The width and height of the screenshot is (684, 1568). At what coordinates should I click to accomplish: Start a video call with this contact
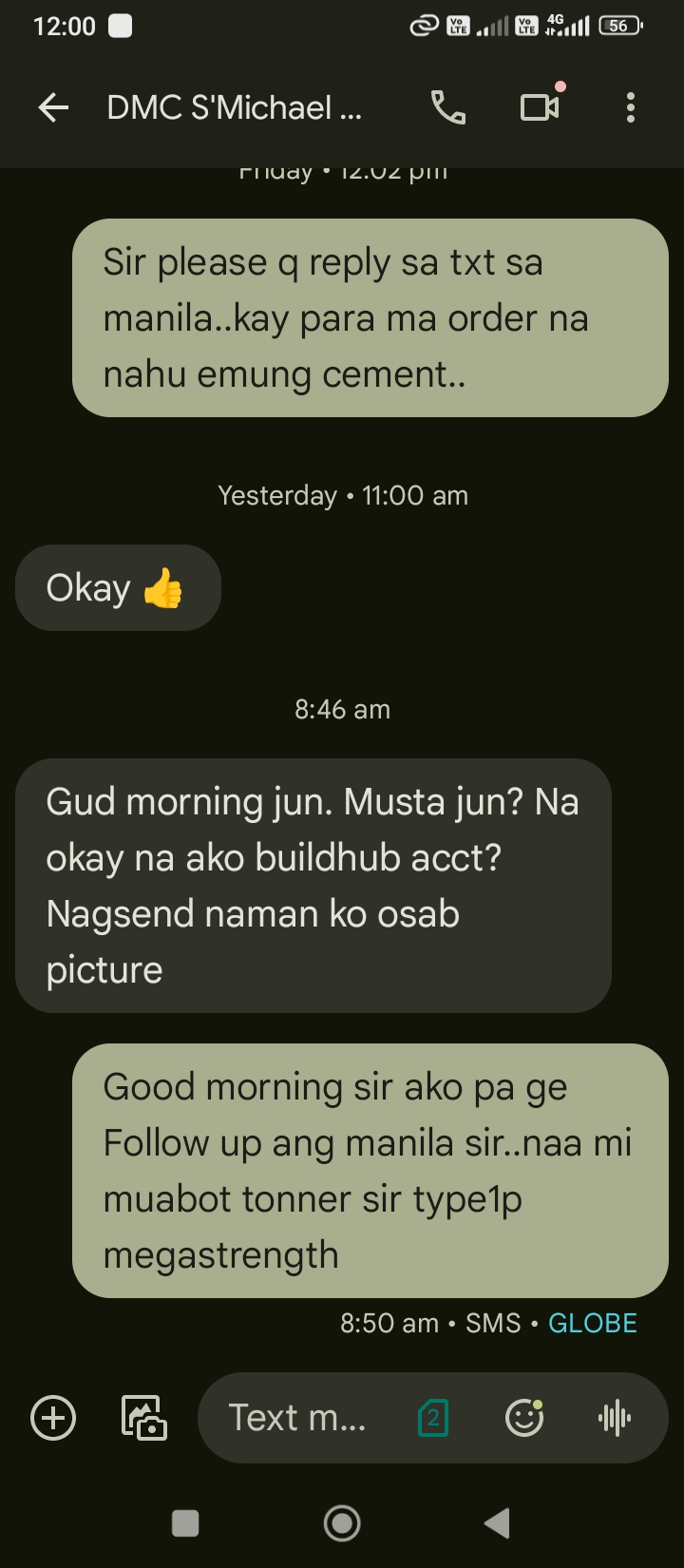pyautogui.click(x=540, y=108)
